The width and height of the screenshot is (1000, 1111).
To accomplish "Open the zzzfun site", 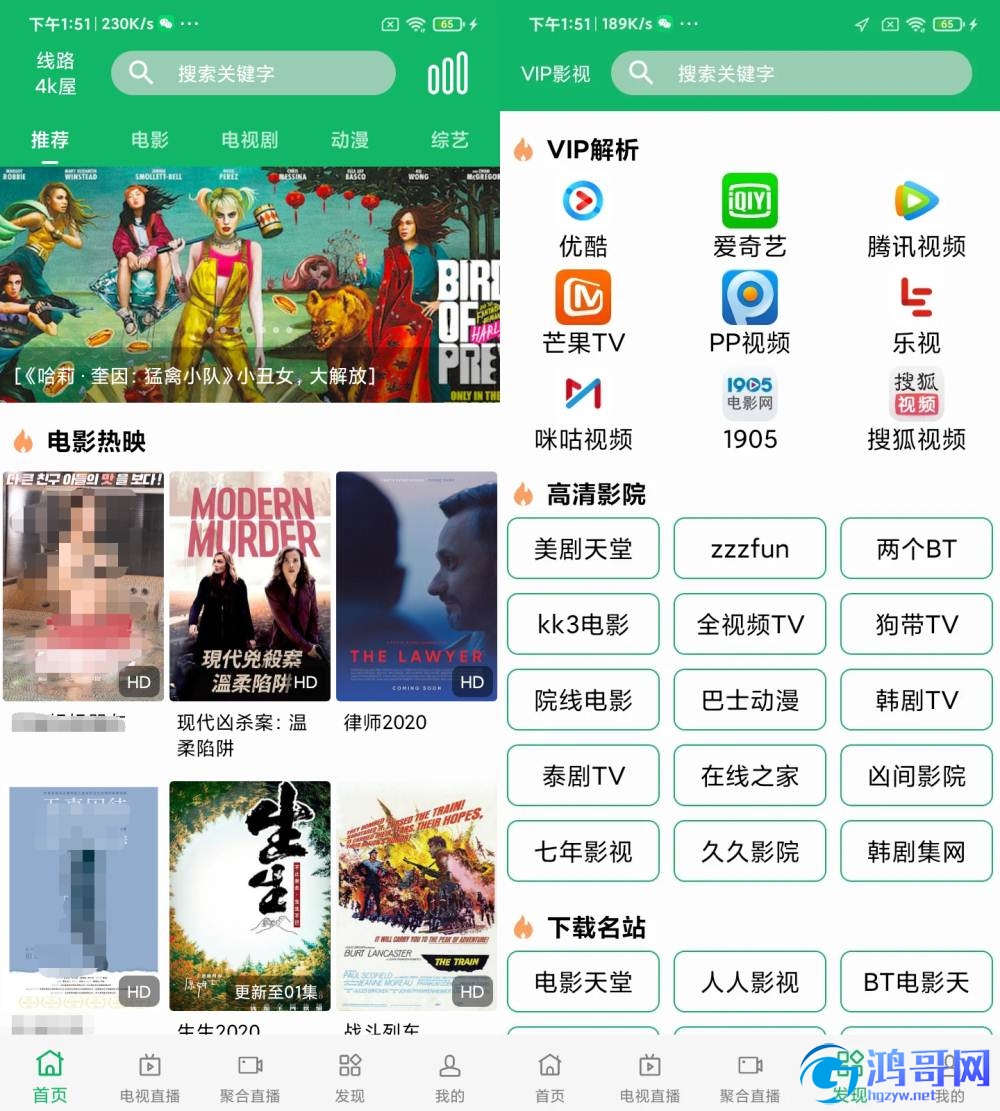I will [x=750, y=548].
